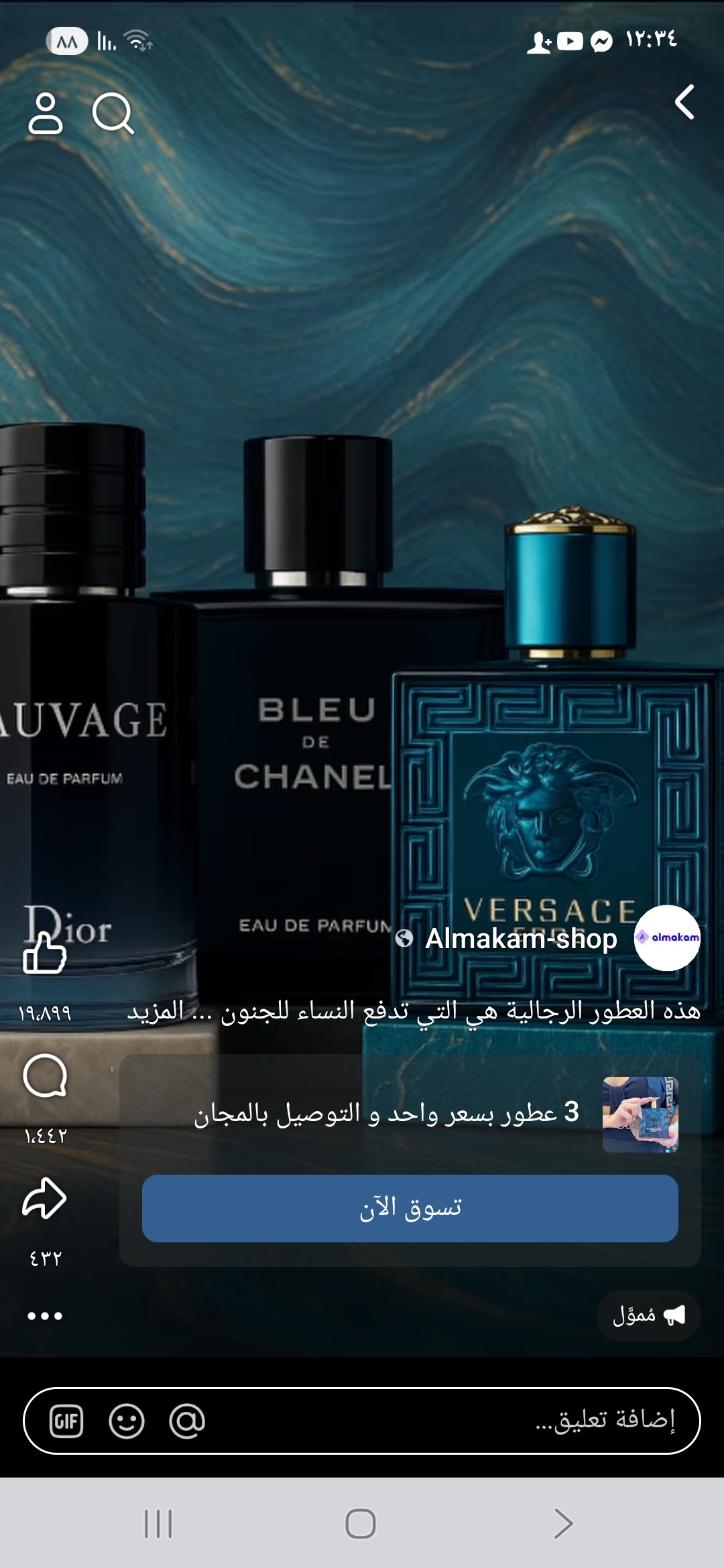Open the three-dot more options

[x=45, y=1316]
